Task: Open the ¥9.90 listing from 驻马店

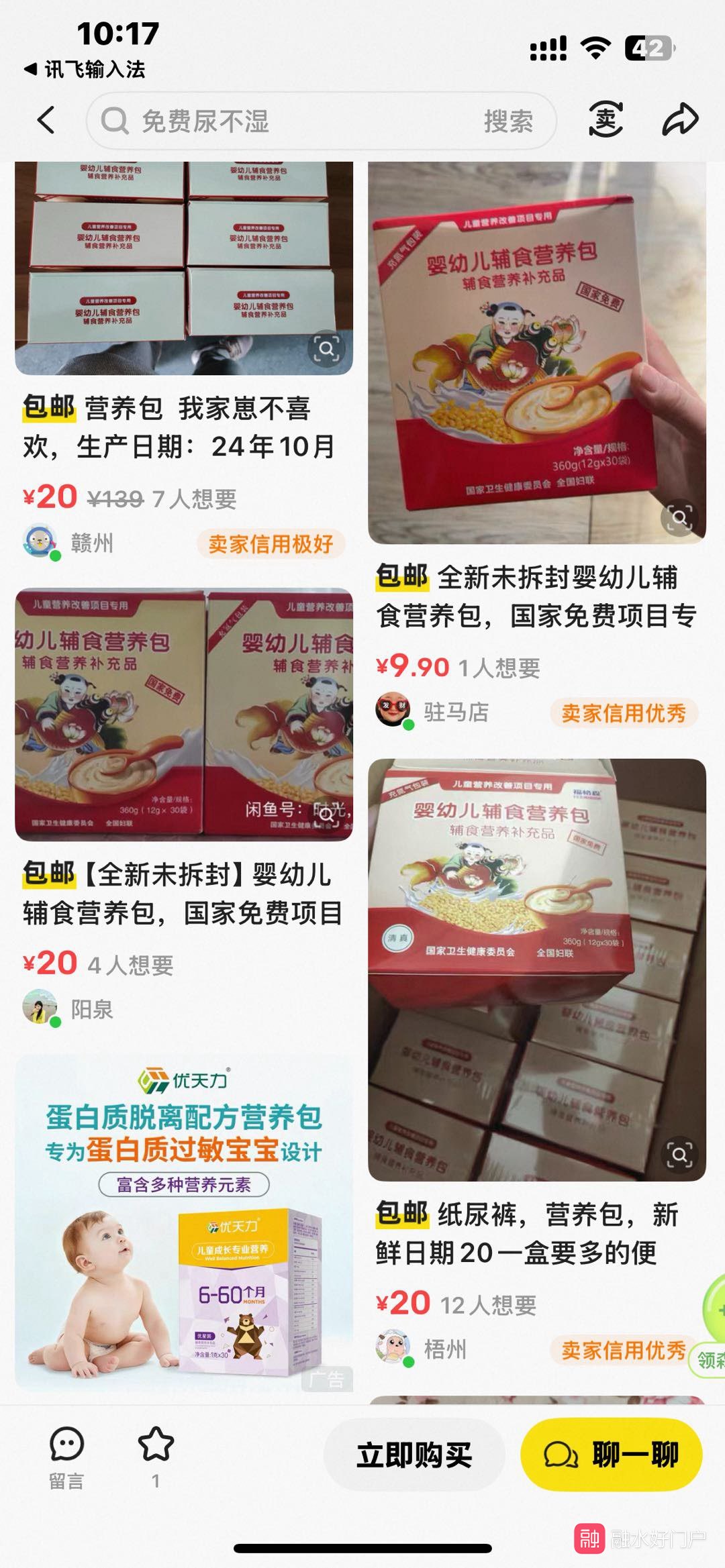Action: (536, 596)
